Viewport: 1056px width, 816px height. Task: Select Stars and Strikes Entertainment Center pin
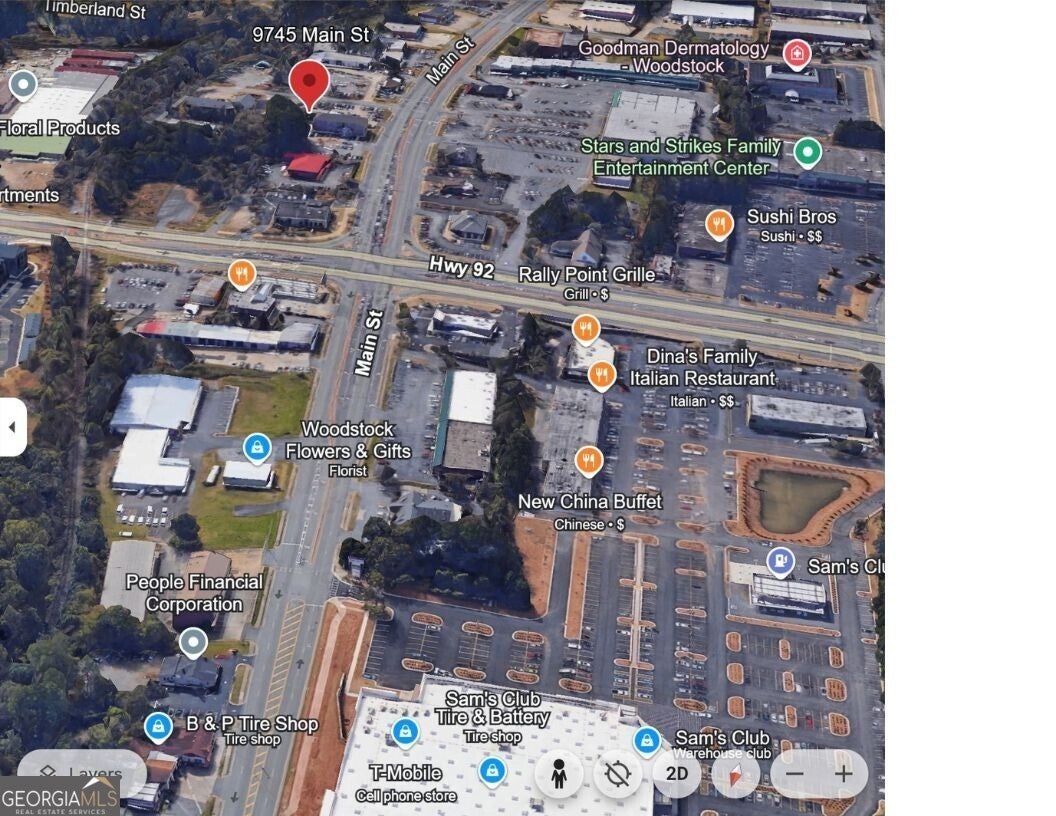pyautogui.click(x=807, y=153)
